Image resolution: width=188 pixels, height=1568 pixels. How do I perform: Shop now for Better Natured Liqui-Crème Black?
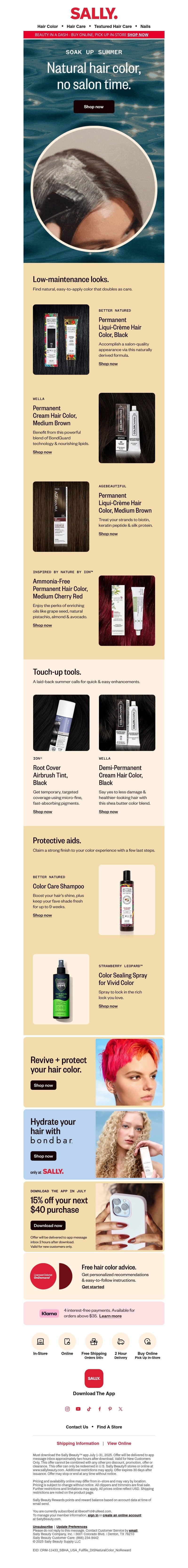point(108,364)
